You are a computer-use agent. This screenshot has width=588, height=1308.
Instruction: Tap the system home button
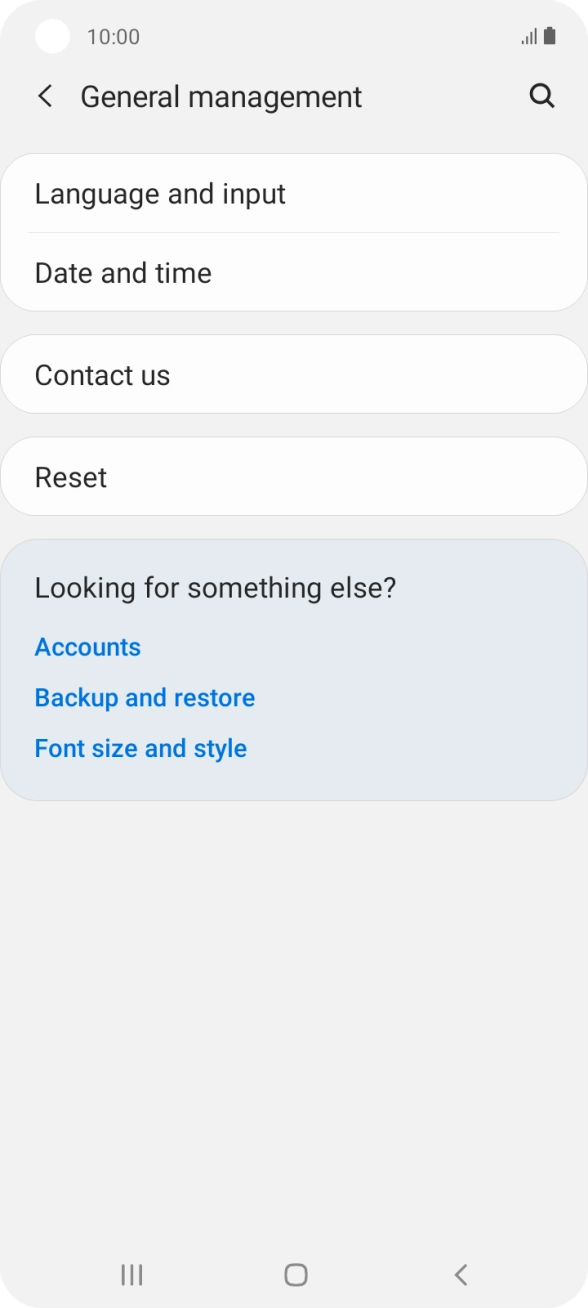click(x=295, y=1274)
